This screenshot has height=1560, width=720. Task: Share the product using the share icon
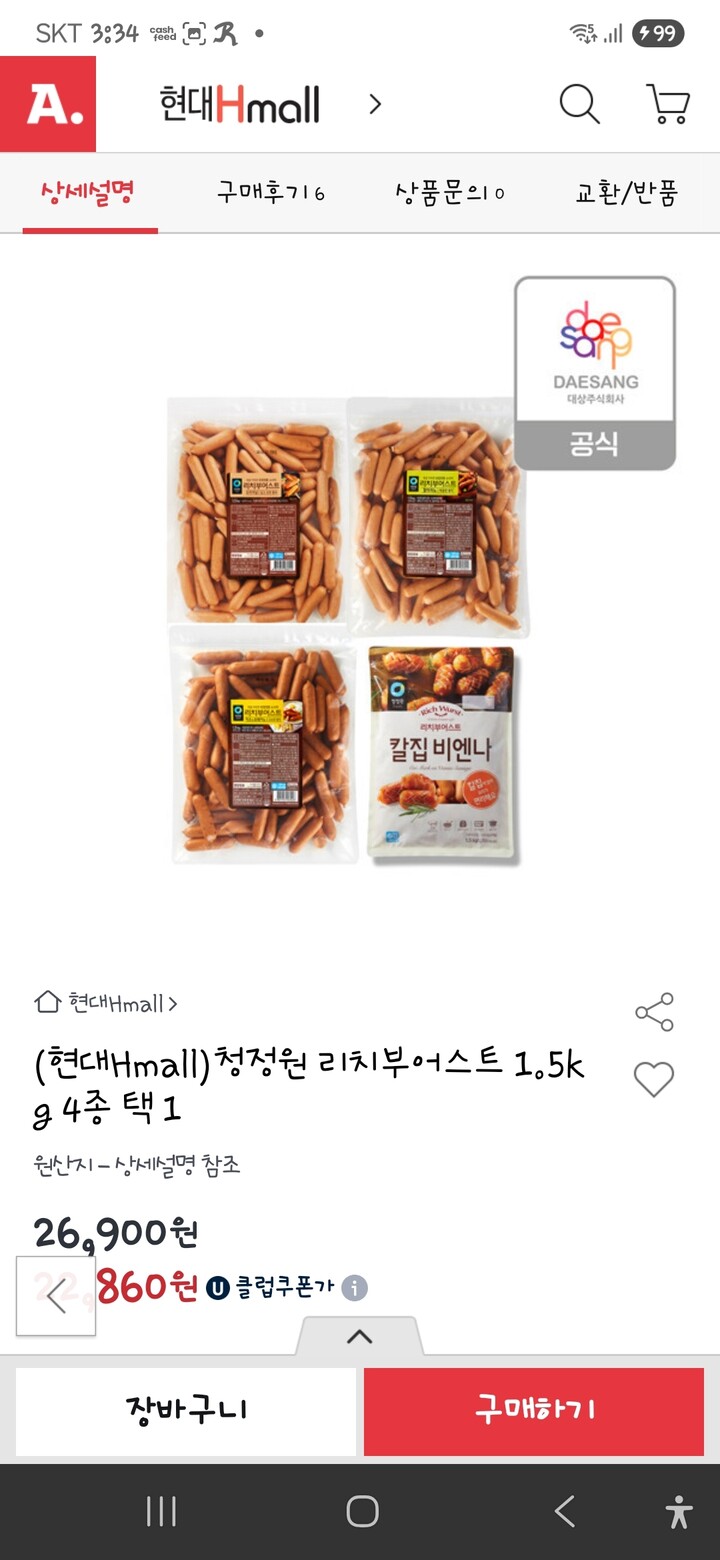pyautogui.click(x=654, y=1012)
